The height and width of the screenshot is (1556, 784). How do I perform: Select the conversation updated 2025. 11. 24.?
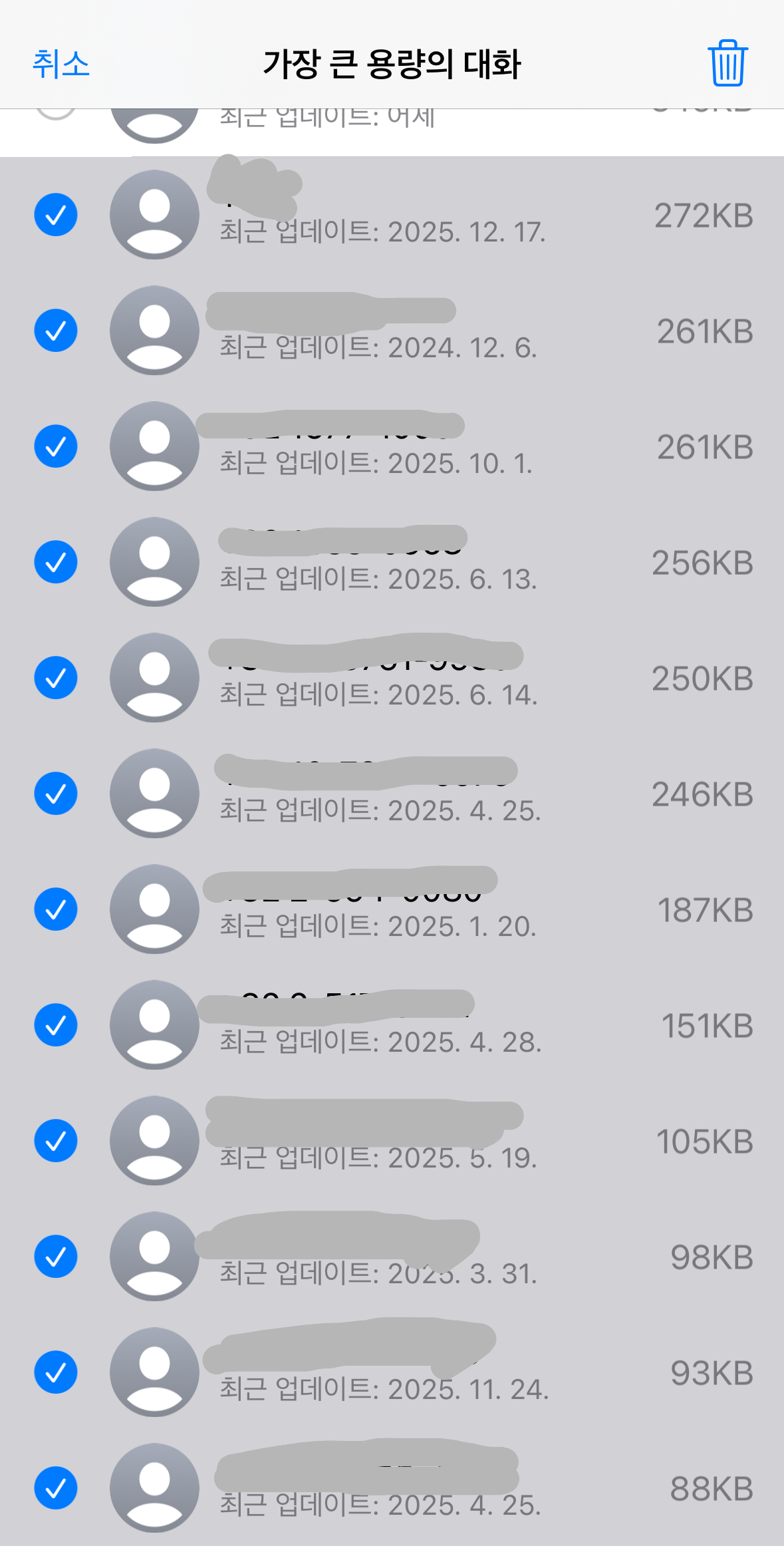[55, 1372]
